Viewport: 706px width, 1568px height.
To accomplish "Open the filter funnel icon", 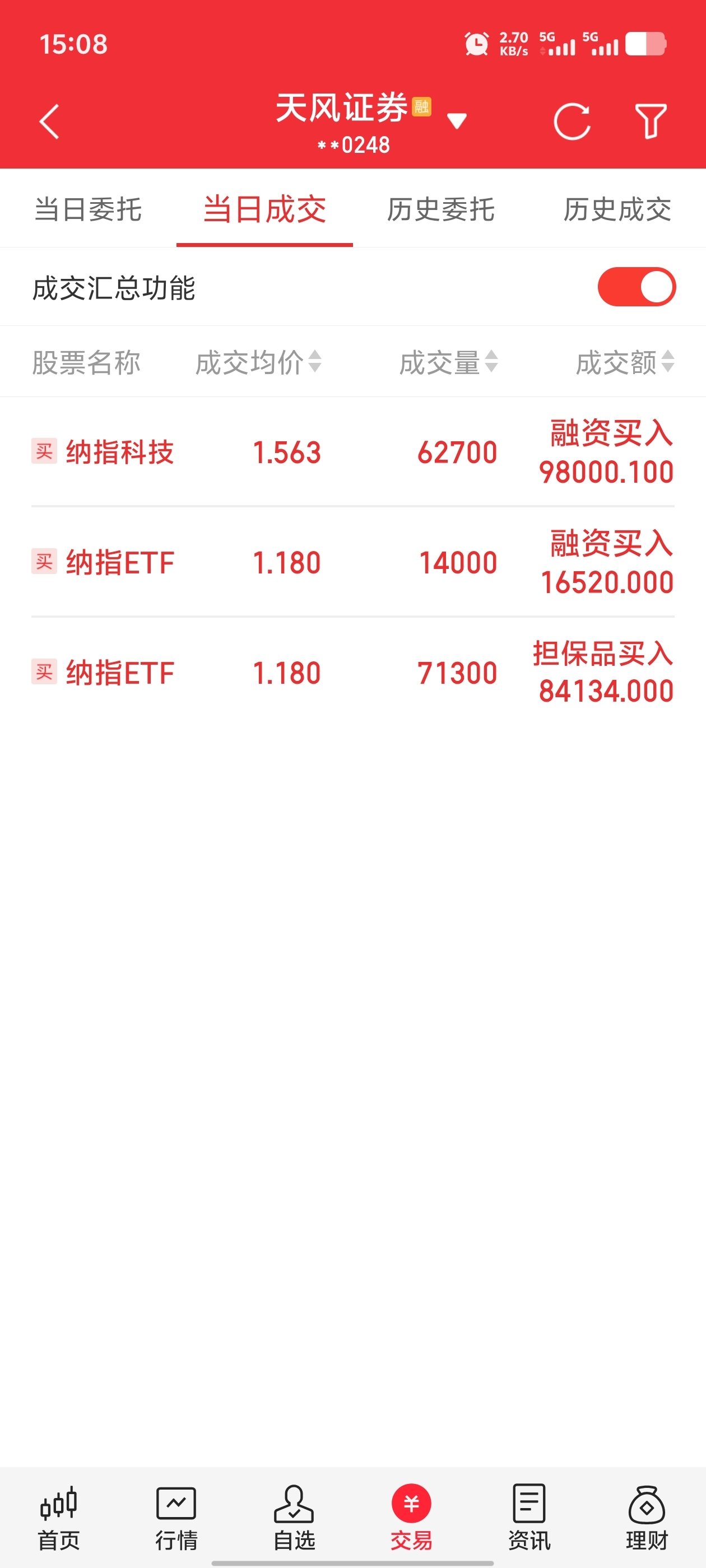I will [651, 121].
